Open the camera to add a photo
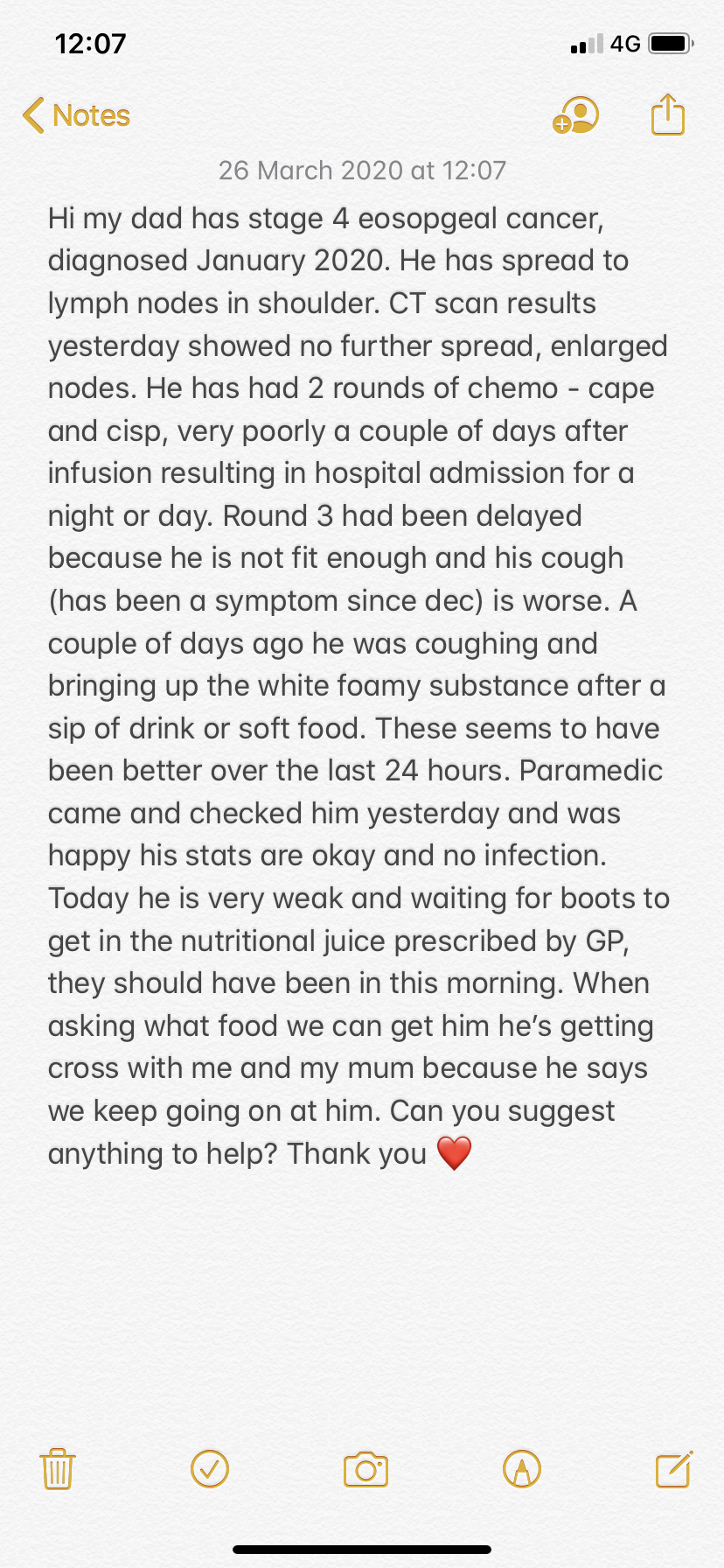The image size is (724, 1568). click(365, 1469)
